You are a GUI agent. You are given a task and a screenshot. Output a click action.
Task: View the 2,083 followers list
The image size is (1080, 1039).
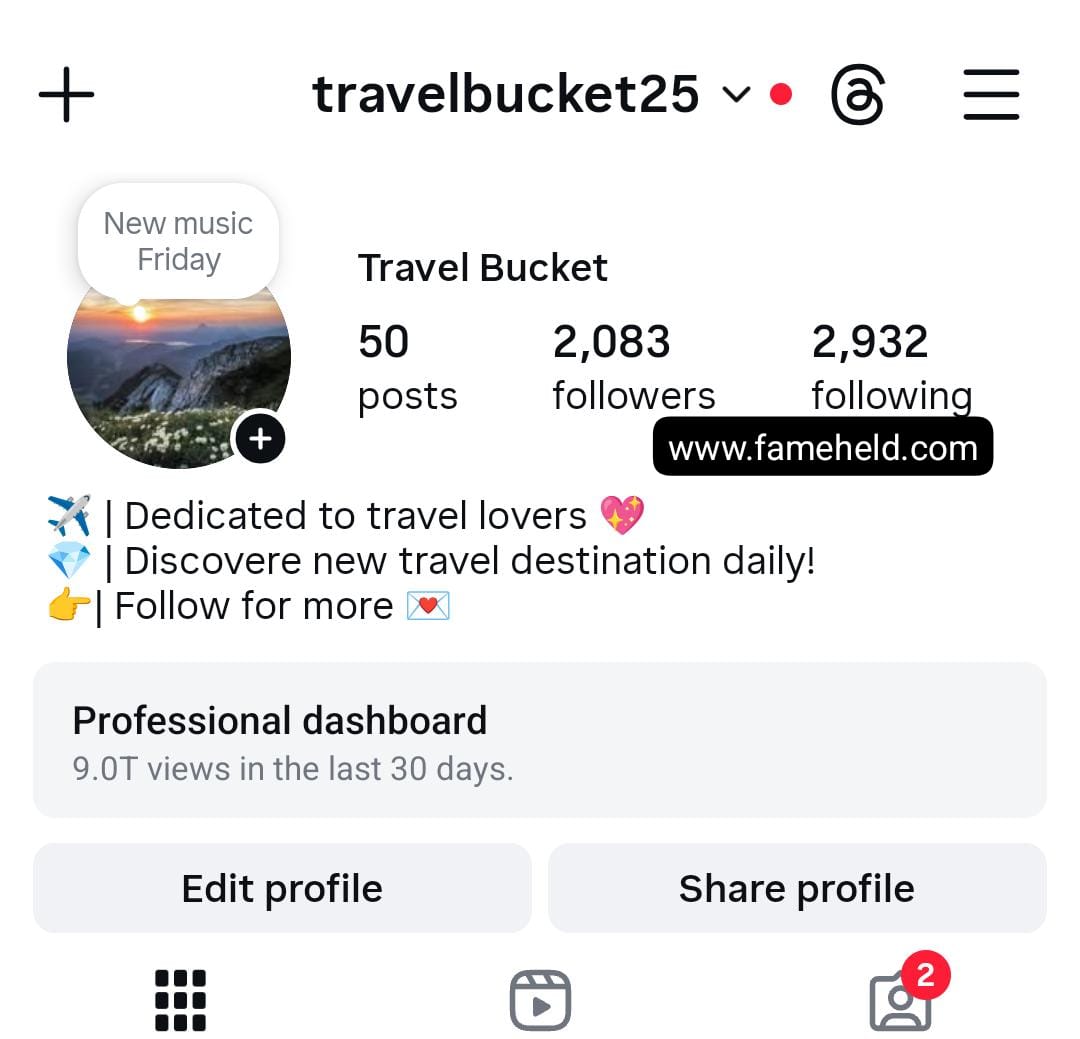coord(633,367)
